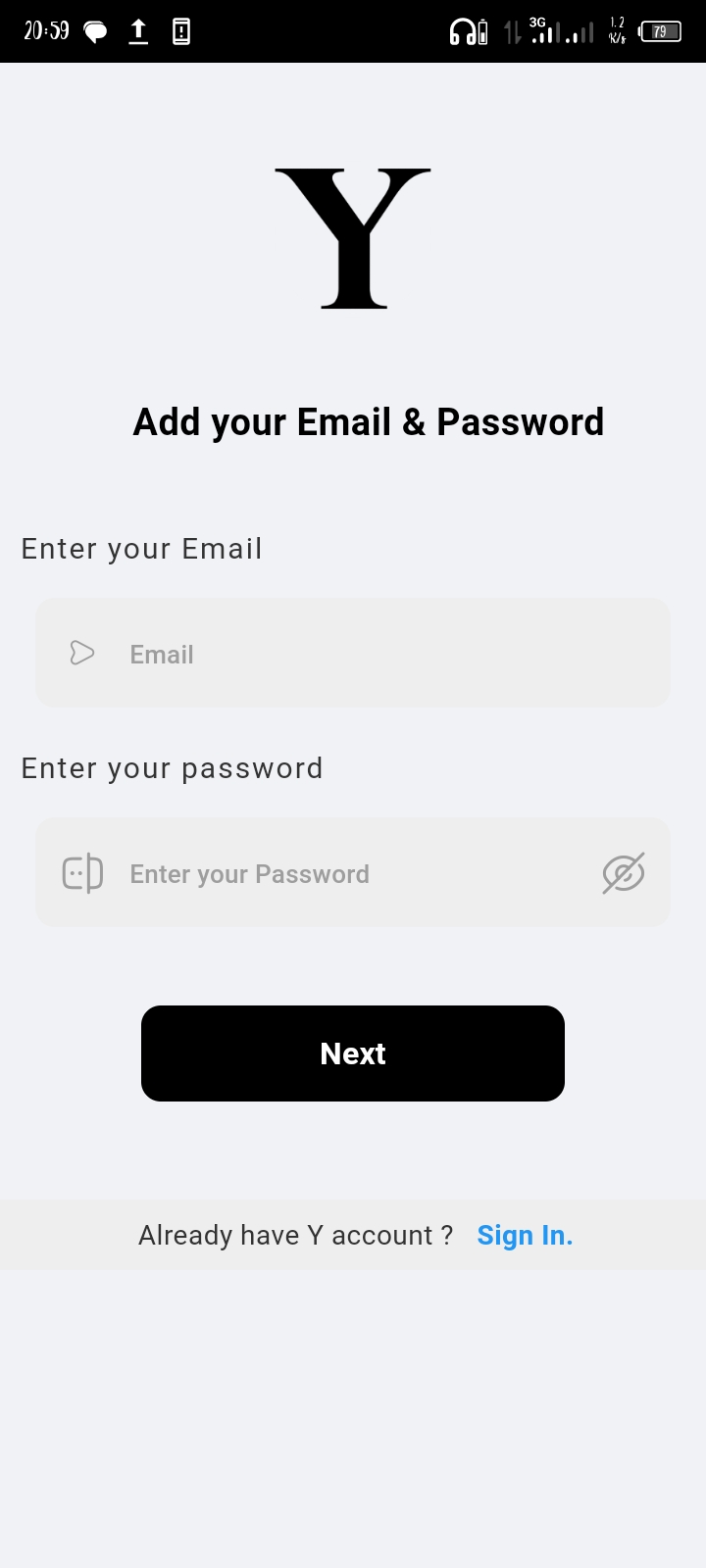The width and height of the screenshot is (706, 1568).
Task: Toggle password visibility with the eye icon
Action: pos(623,872)
